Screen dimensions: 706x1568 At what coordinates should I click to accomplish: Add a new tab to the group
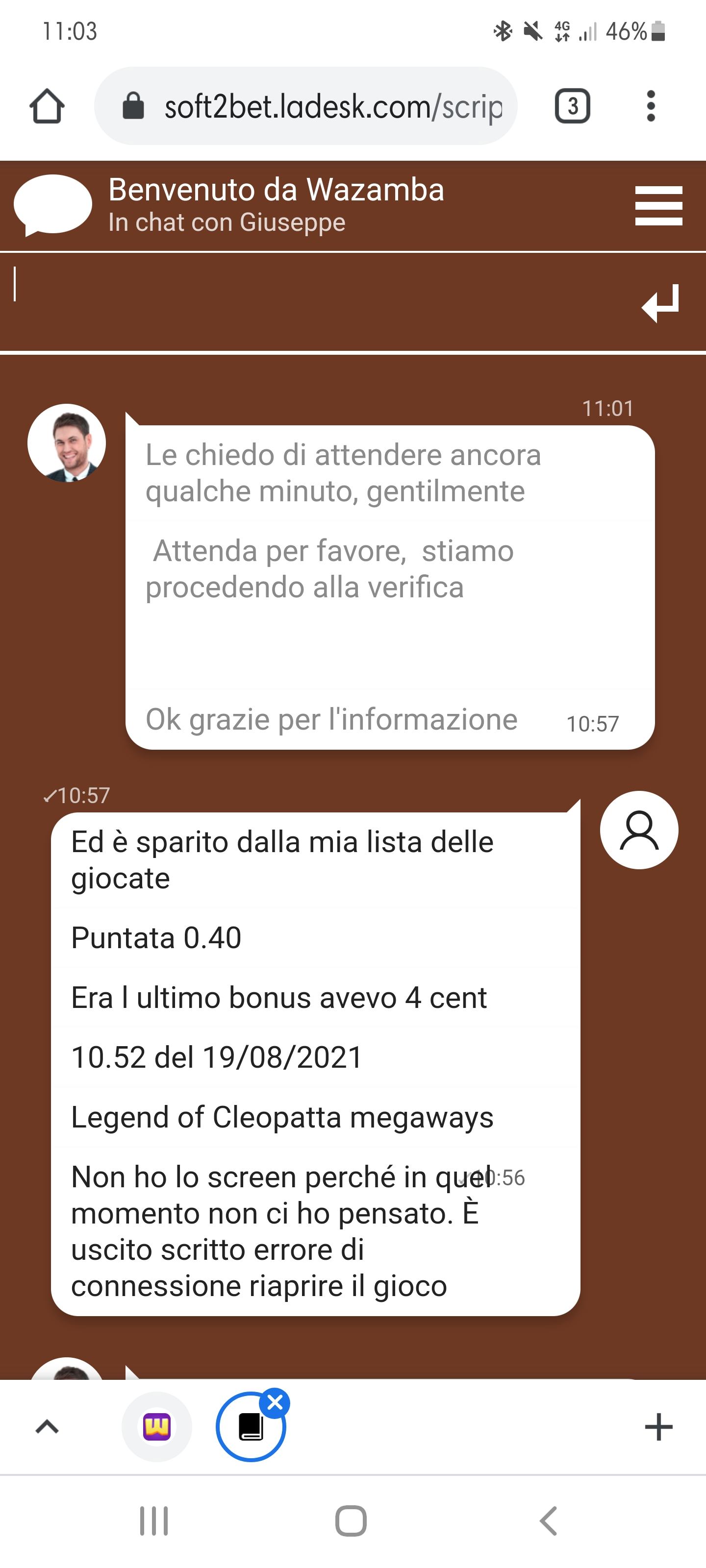tap(658, 1427)
